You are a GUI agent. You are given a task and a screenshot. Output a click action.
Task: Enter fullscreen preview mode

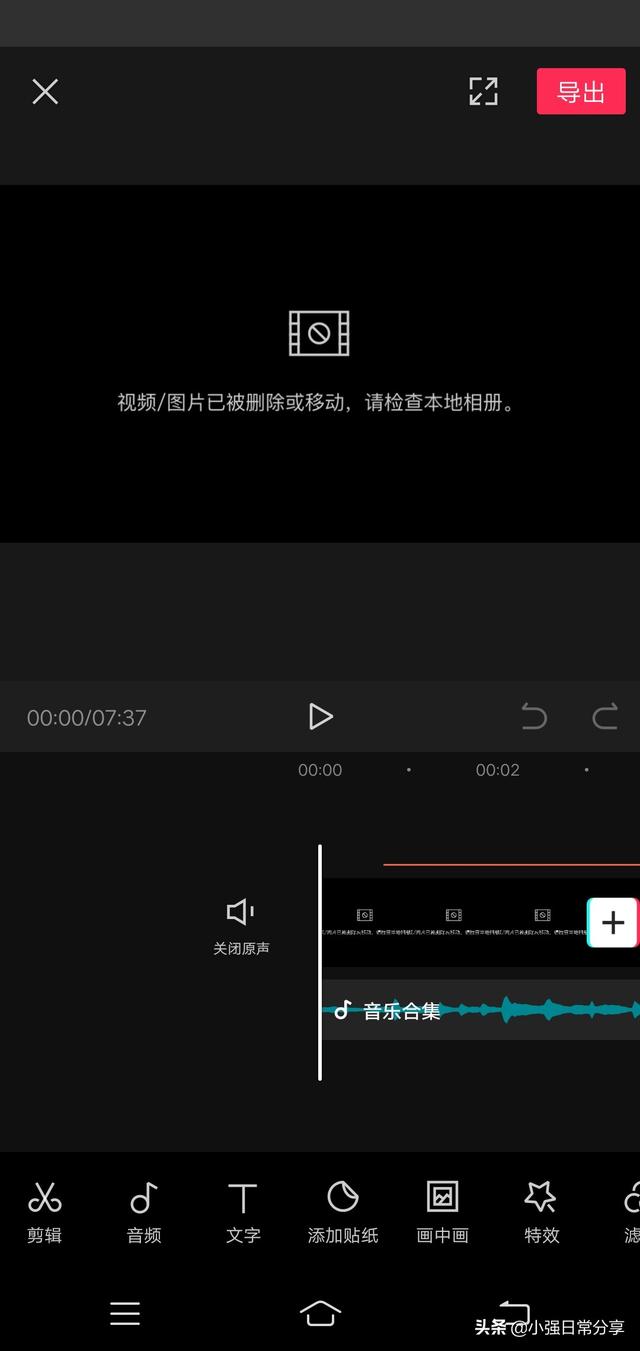(483, 91)
